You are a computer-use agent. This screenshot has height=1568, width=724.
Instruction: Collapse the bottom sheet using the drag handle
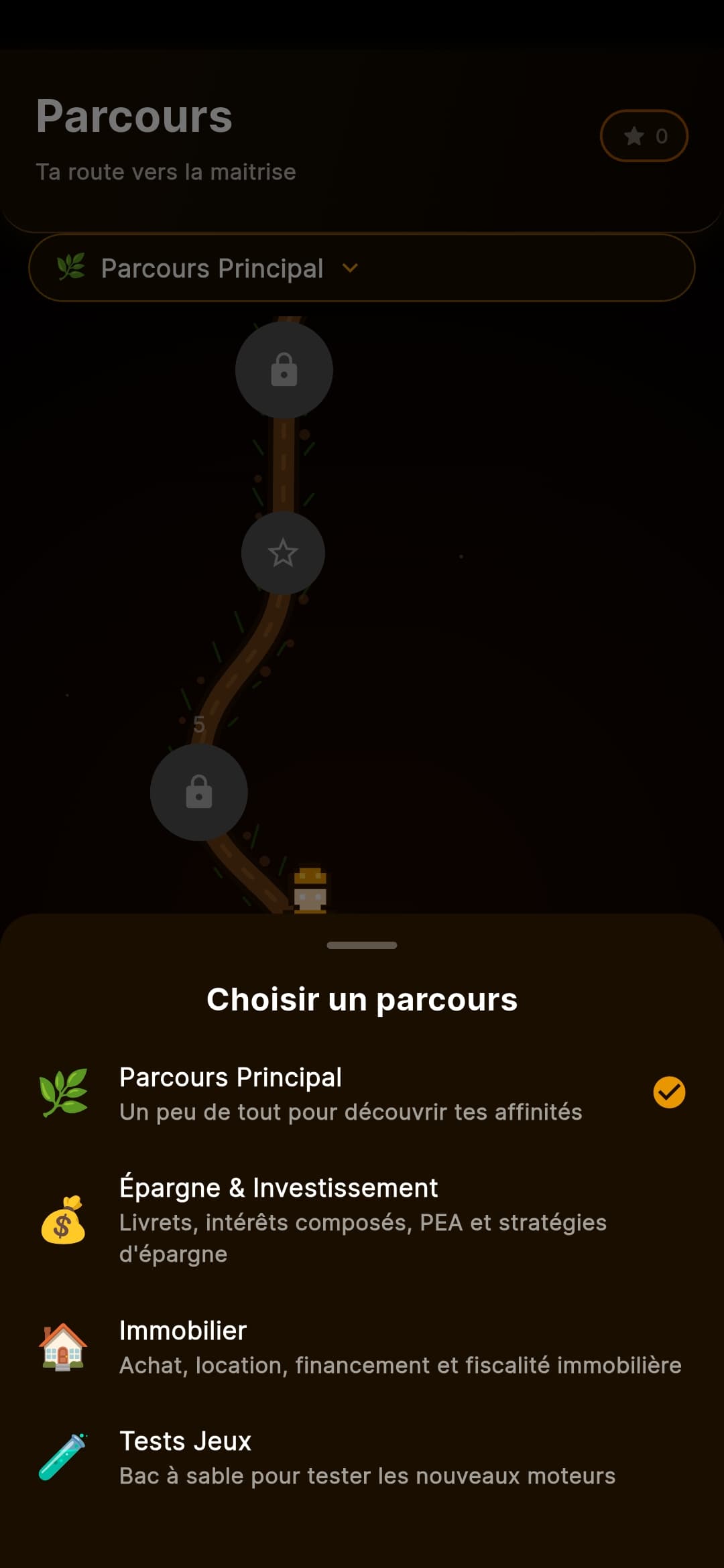point(361,945)
